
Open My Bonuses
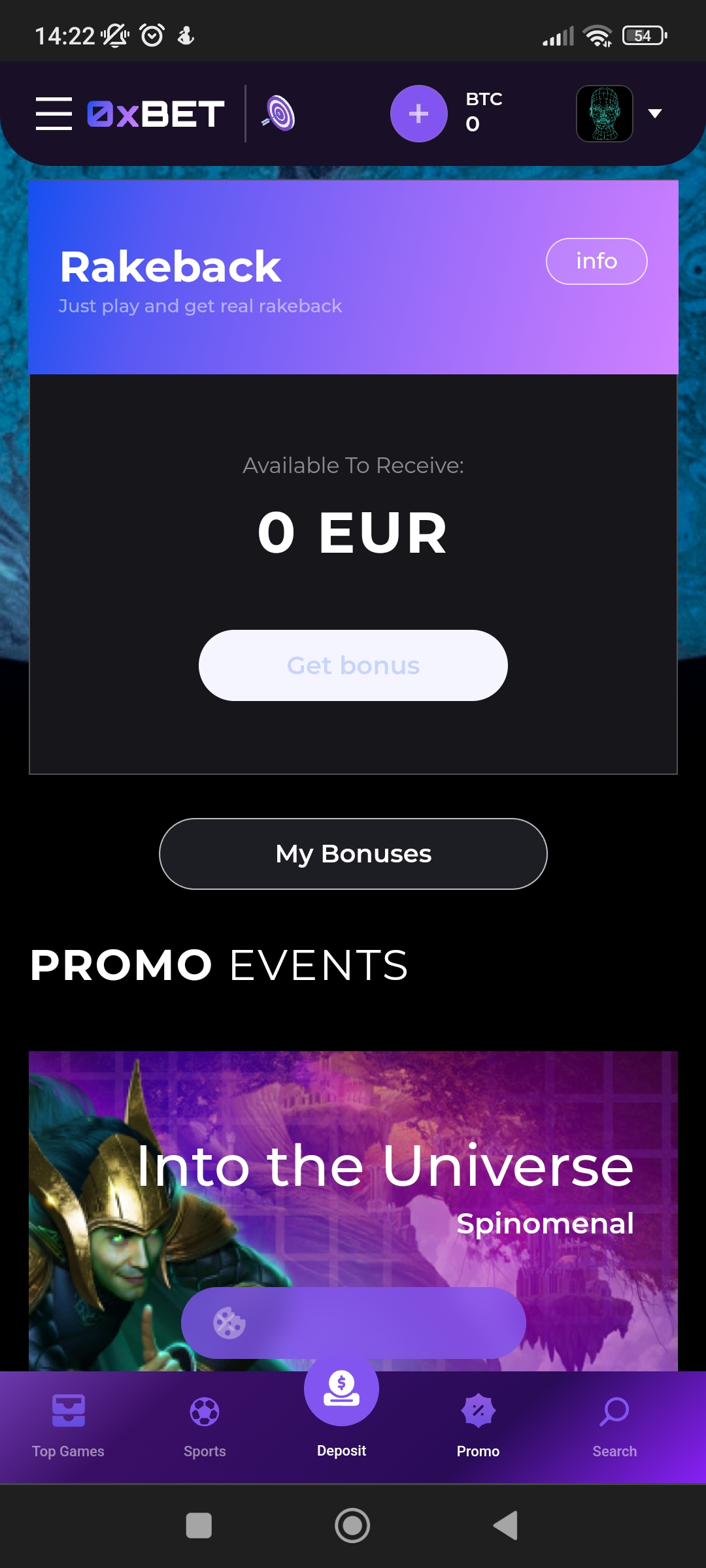click(x=353, y=854)
